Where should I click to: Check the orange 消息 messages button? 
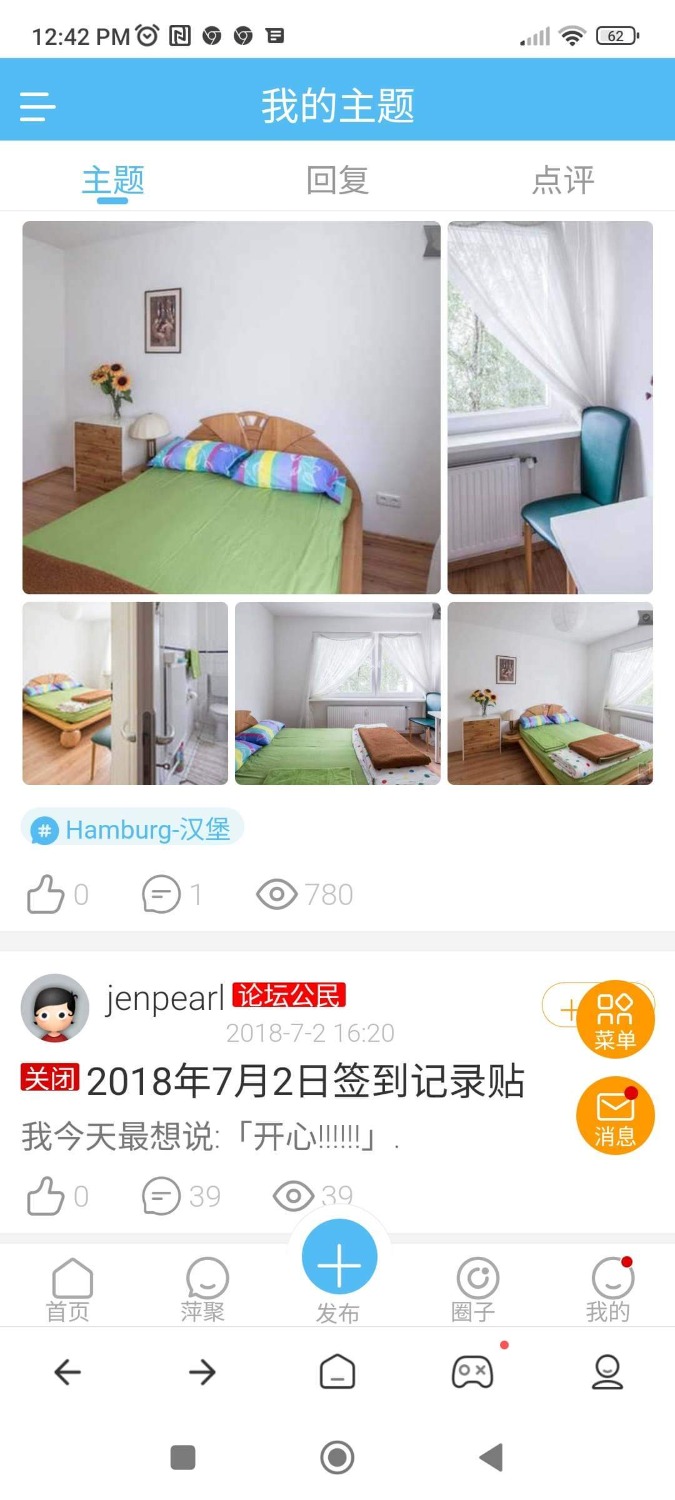click(615, 1115)
